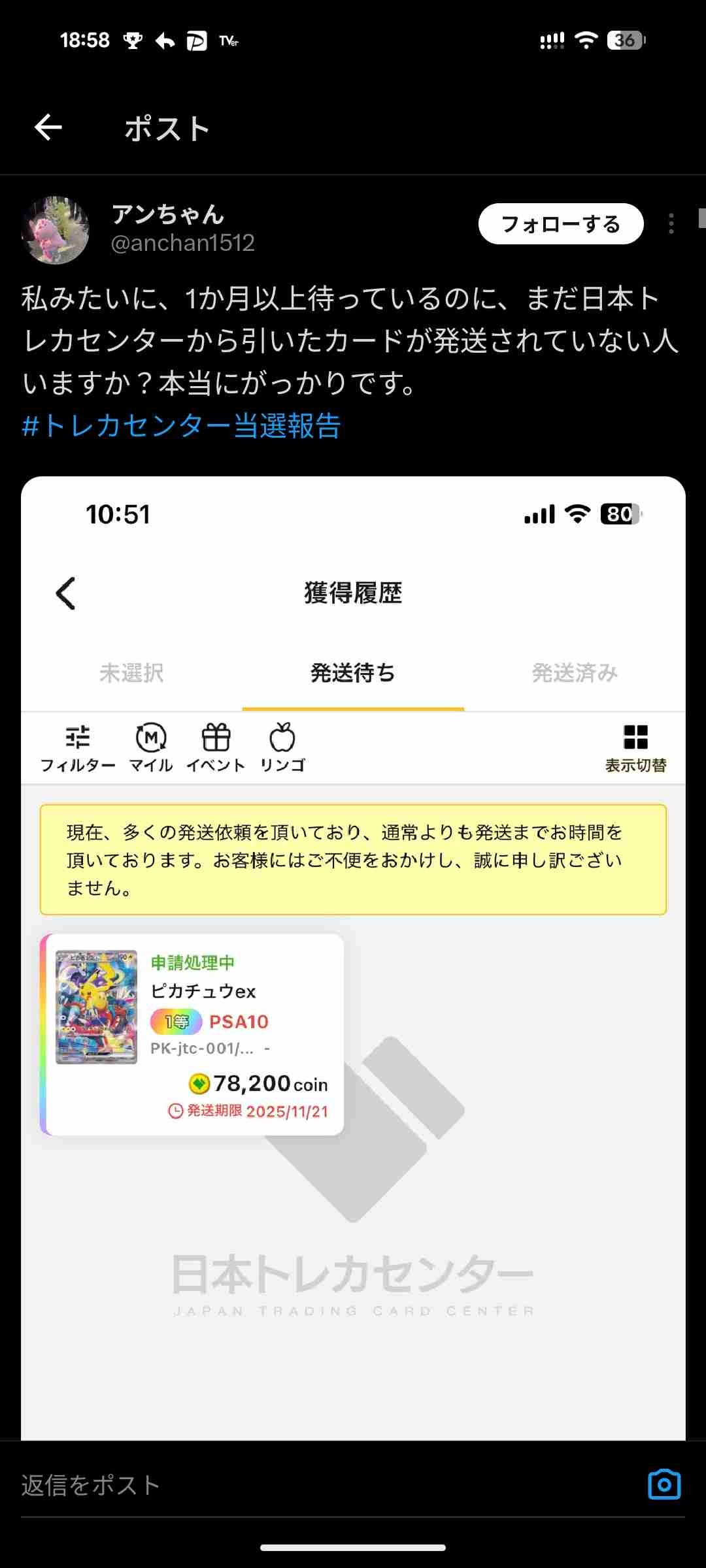Image resolution: width=706 pixels, height=1568 pixels.
Task: Open アンちゃん's profile picture
Action: (x=56, y=230)
